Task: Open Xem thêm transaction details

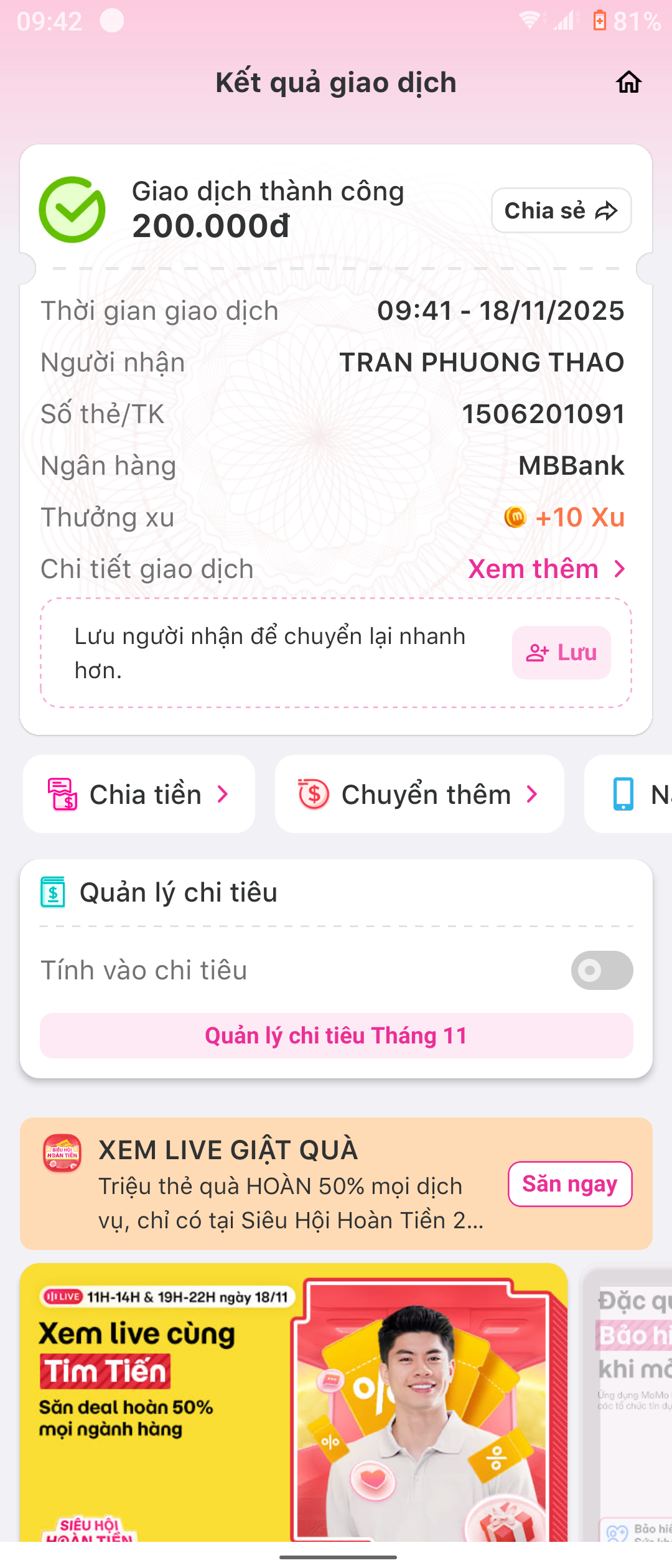Action: tap(546, 569)
